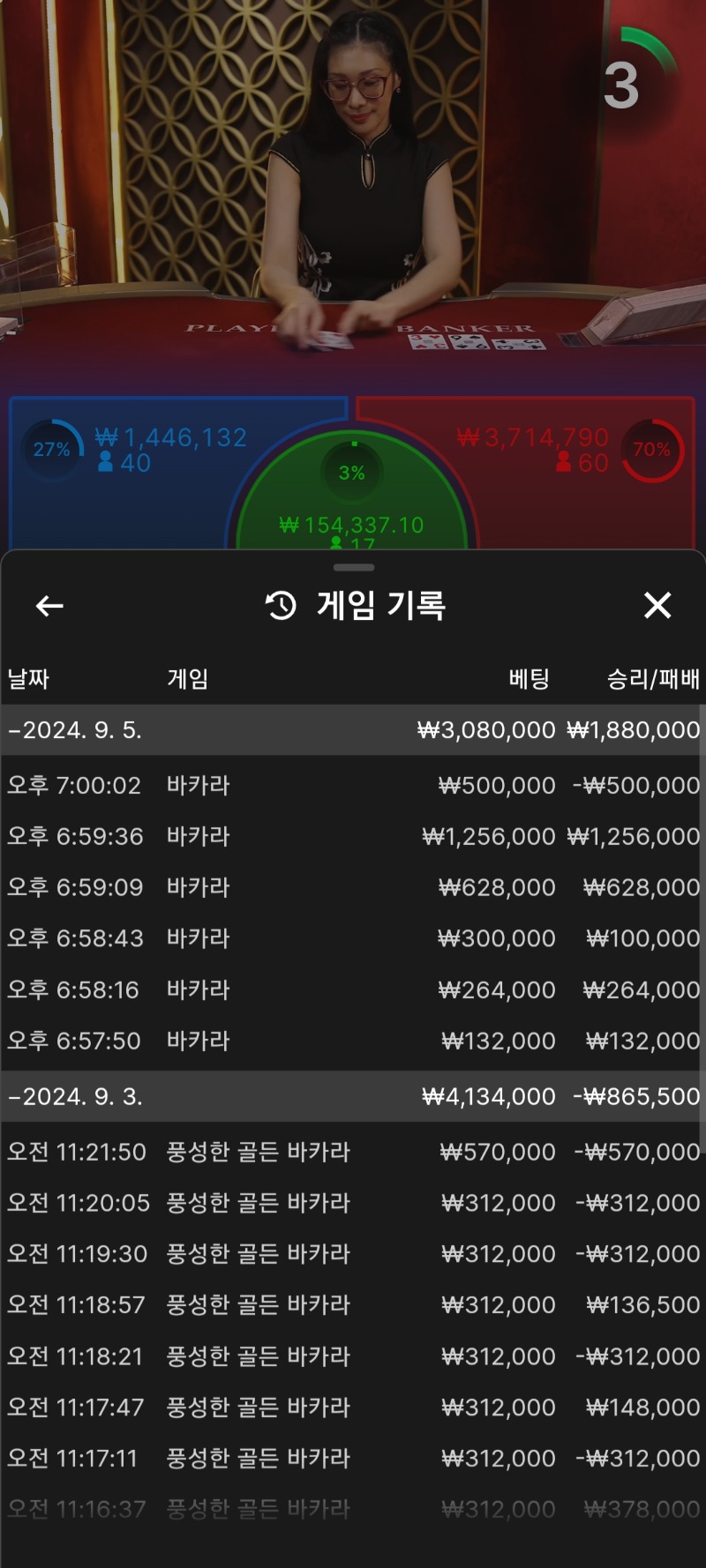
Task: Select the 오후 6:58:16 바카라 entry
Action: (353, 989)
